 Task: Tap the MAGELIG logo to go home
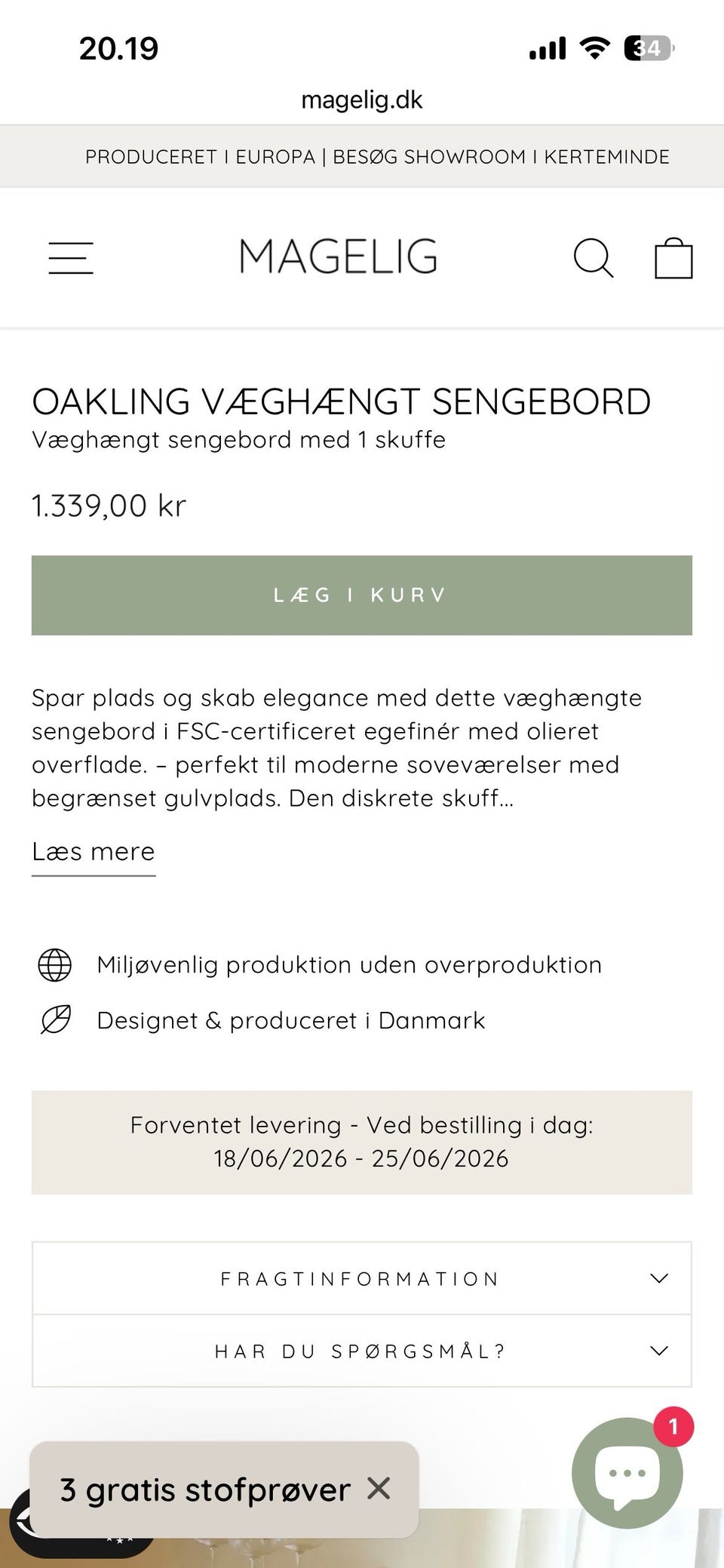pos(338,257)
